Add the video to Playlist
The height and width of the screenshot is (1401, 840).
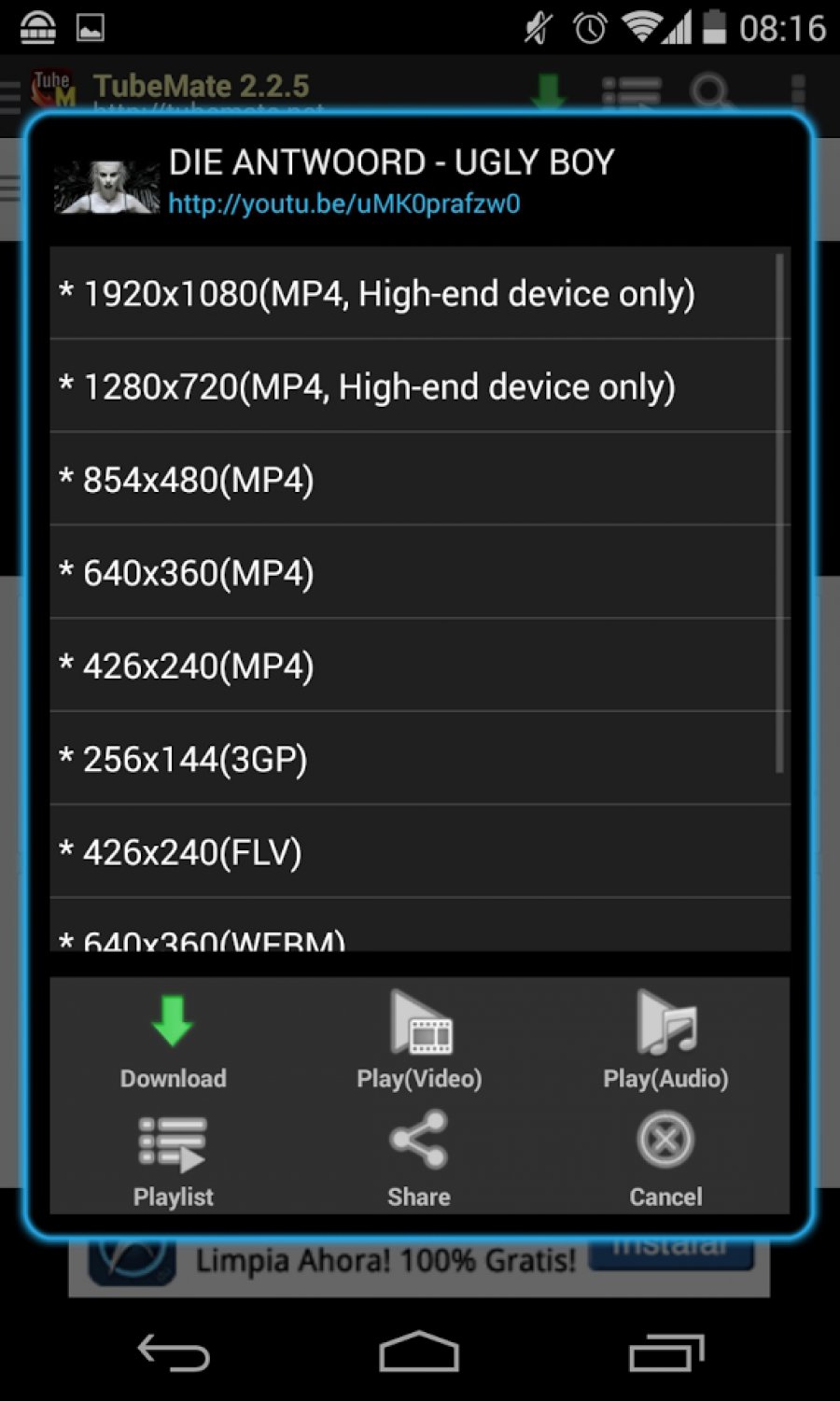[173, 1160]
